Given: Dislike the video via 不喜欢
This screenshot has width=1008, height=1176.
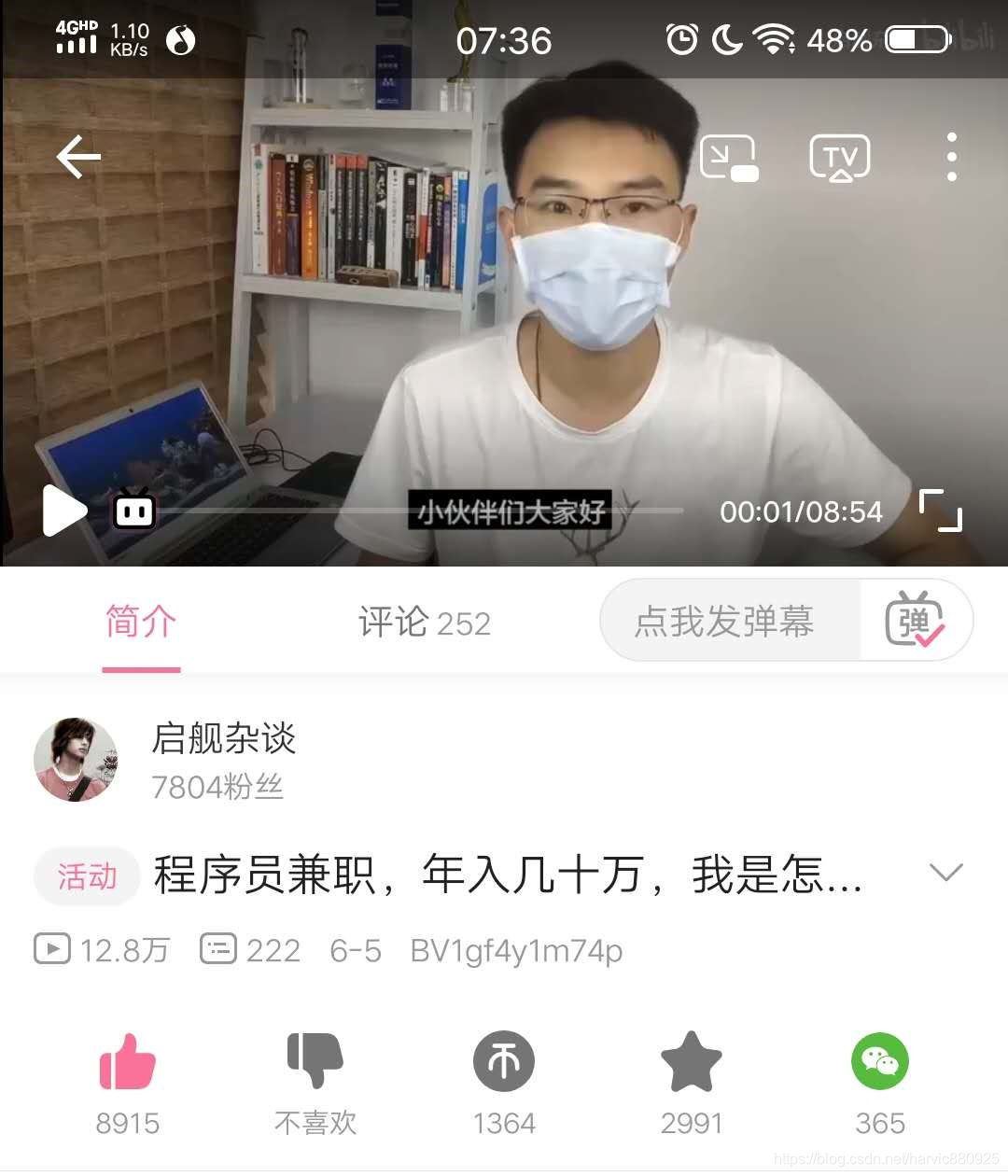Looking at the screenshot, I should tap(315, 1062).
